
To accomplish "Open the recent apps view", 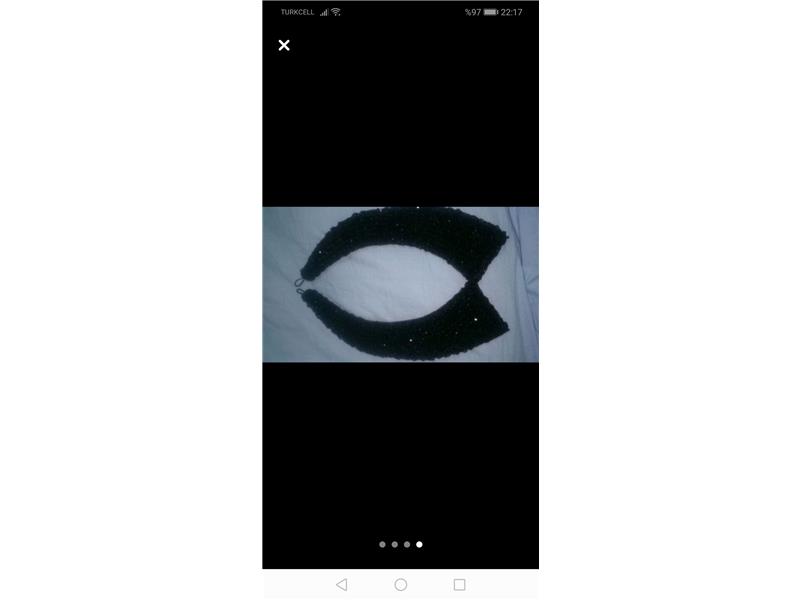I will click(459, 585).
